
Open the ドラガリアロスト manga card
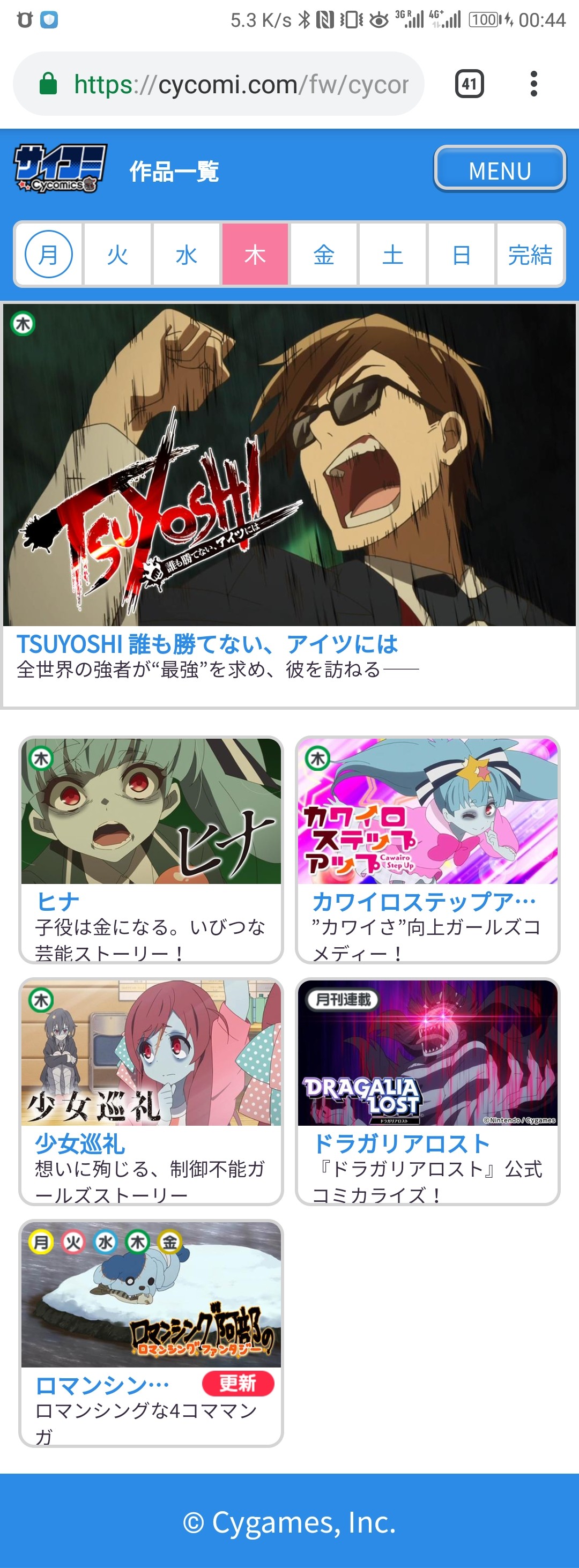427,1091
